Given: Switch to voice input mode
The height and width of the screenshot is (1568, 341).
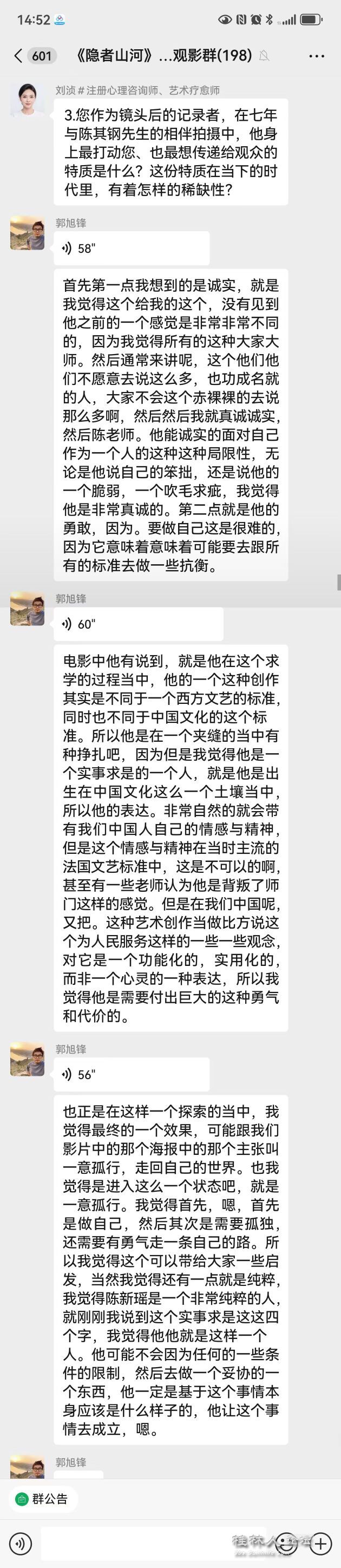Looking at the screenshot, I should [x=21, y=1543].
